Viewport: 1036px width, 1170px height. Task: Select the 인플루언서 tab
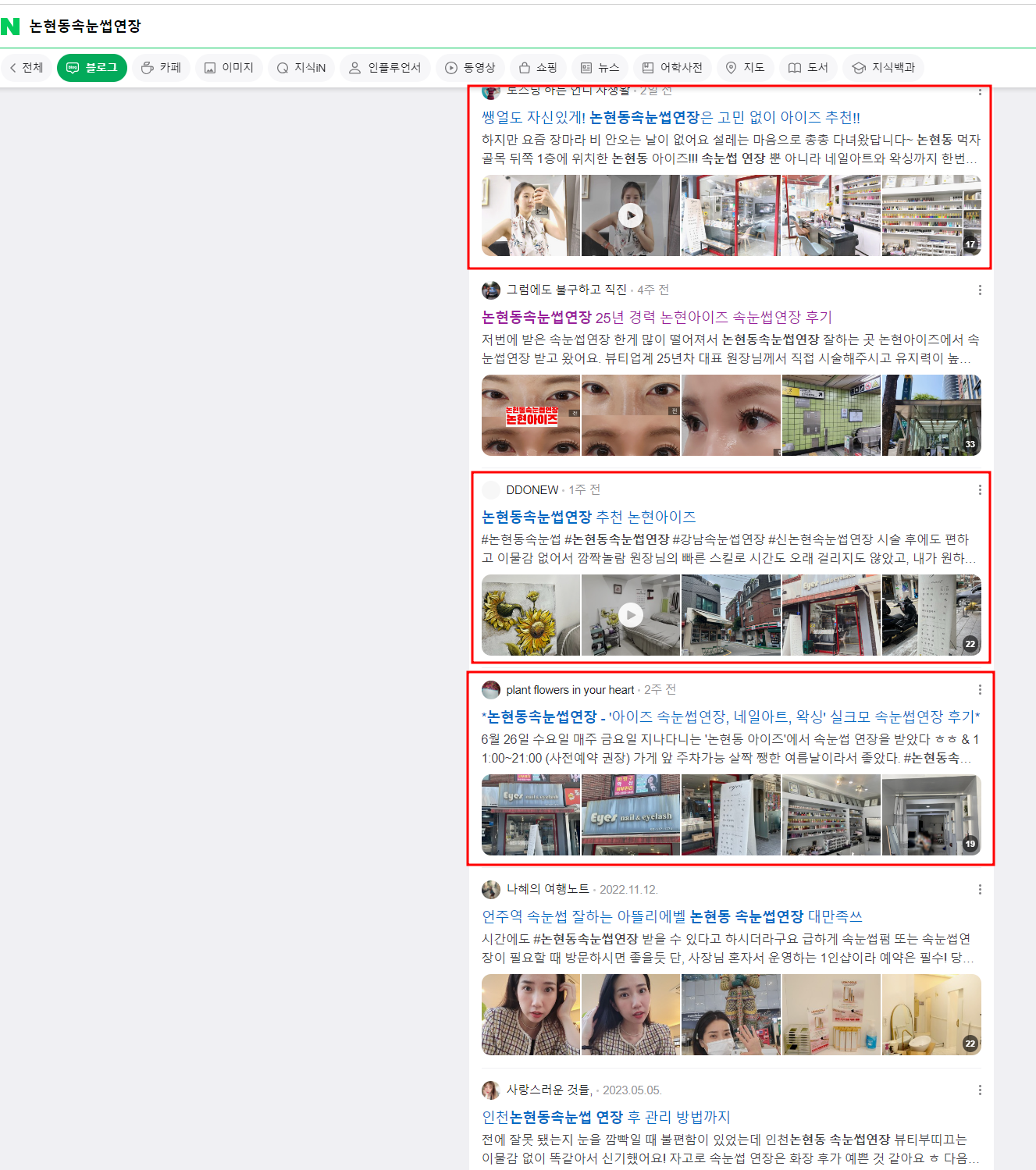385,68
